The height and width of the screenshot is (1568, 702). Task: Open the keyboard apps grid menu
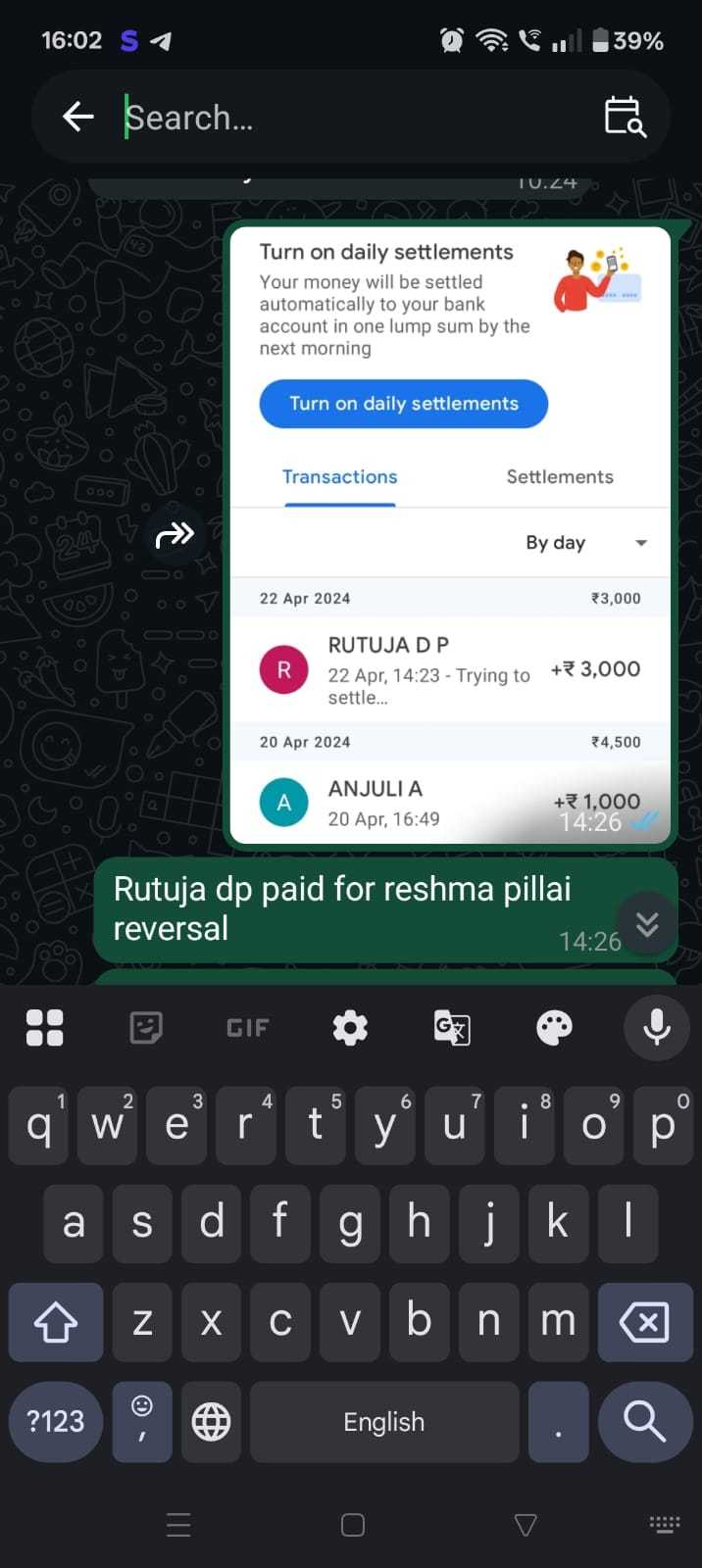[44, 1028]
